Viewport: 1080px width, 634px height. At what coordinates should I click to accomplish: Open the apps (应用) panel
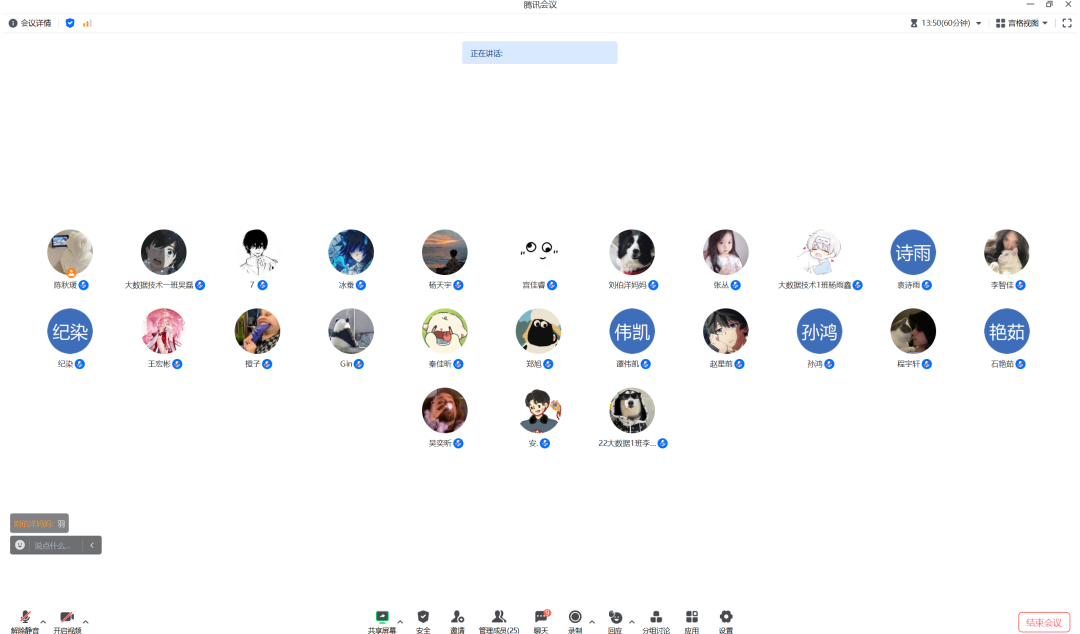[692, 621]
